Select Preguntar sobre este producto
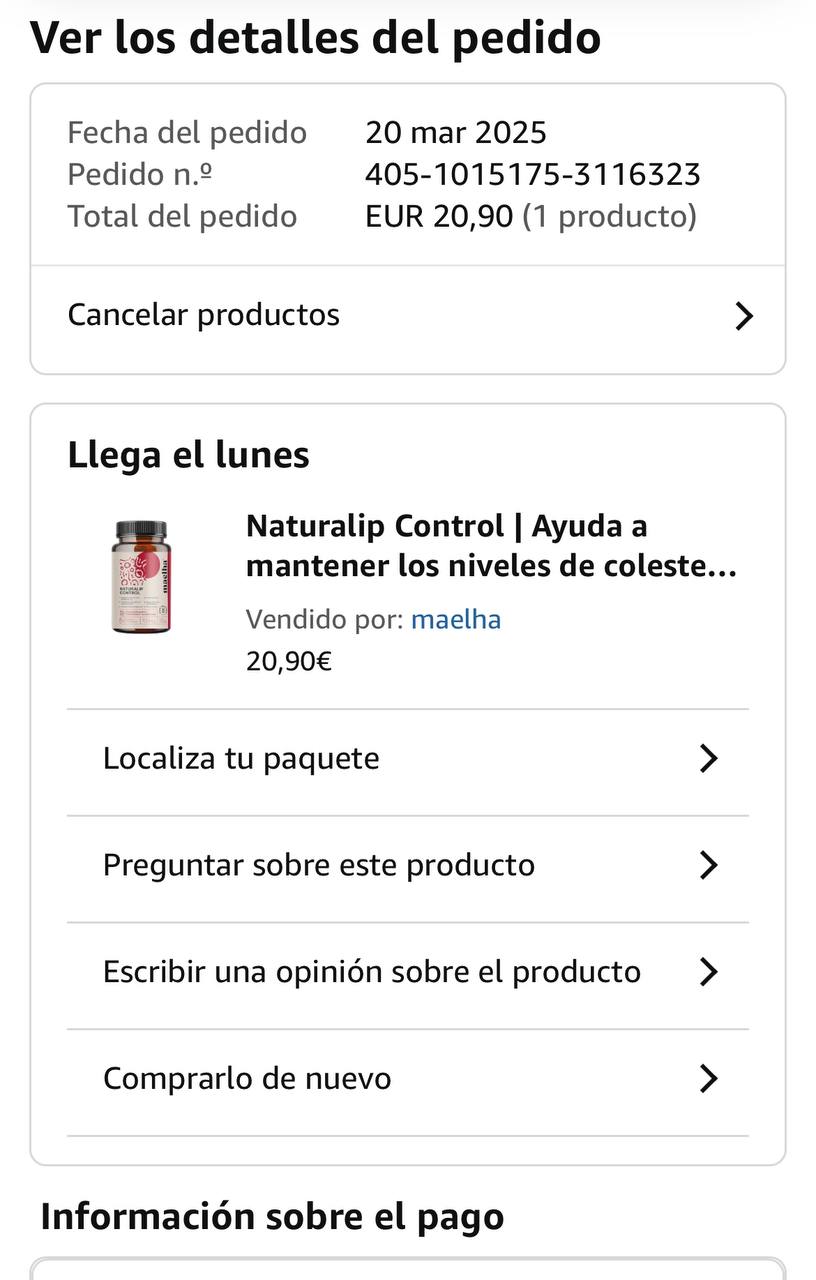The height and width of the screenshot is (1280, 816). pos(407,865)
